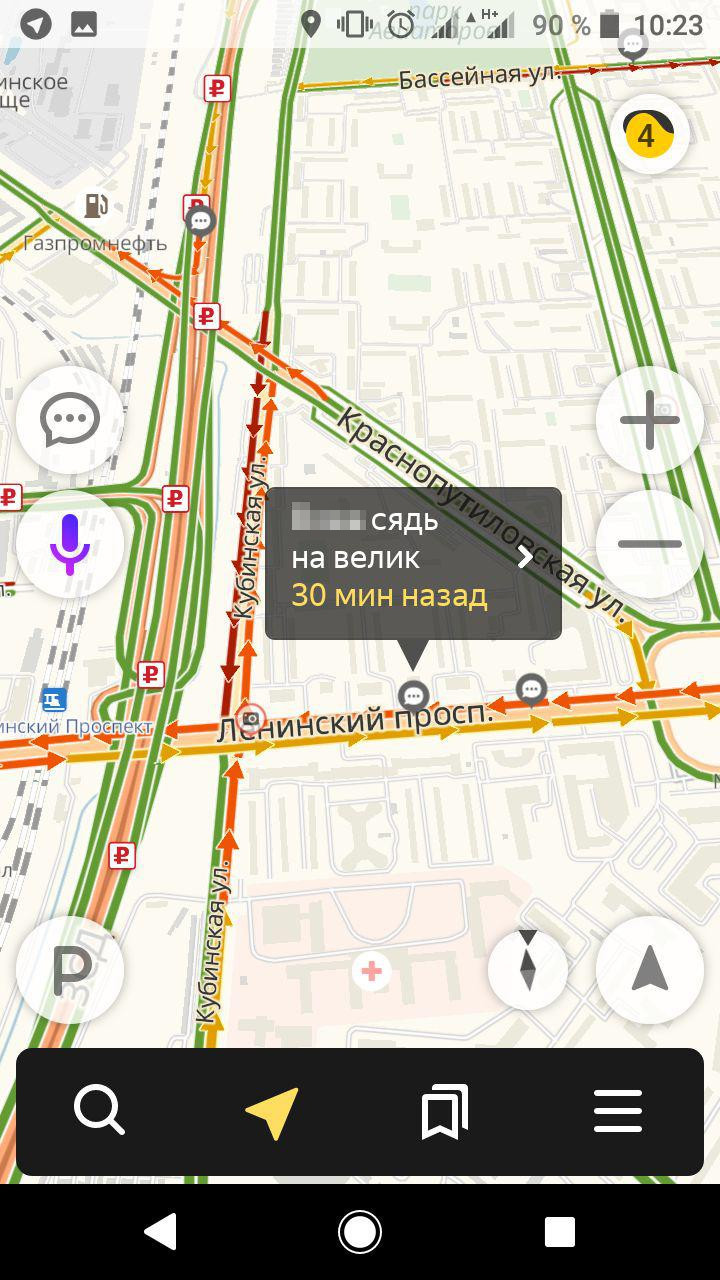
Task: Tap the speed camera on Ленинский просп.
Action: [x=251, y=717]
